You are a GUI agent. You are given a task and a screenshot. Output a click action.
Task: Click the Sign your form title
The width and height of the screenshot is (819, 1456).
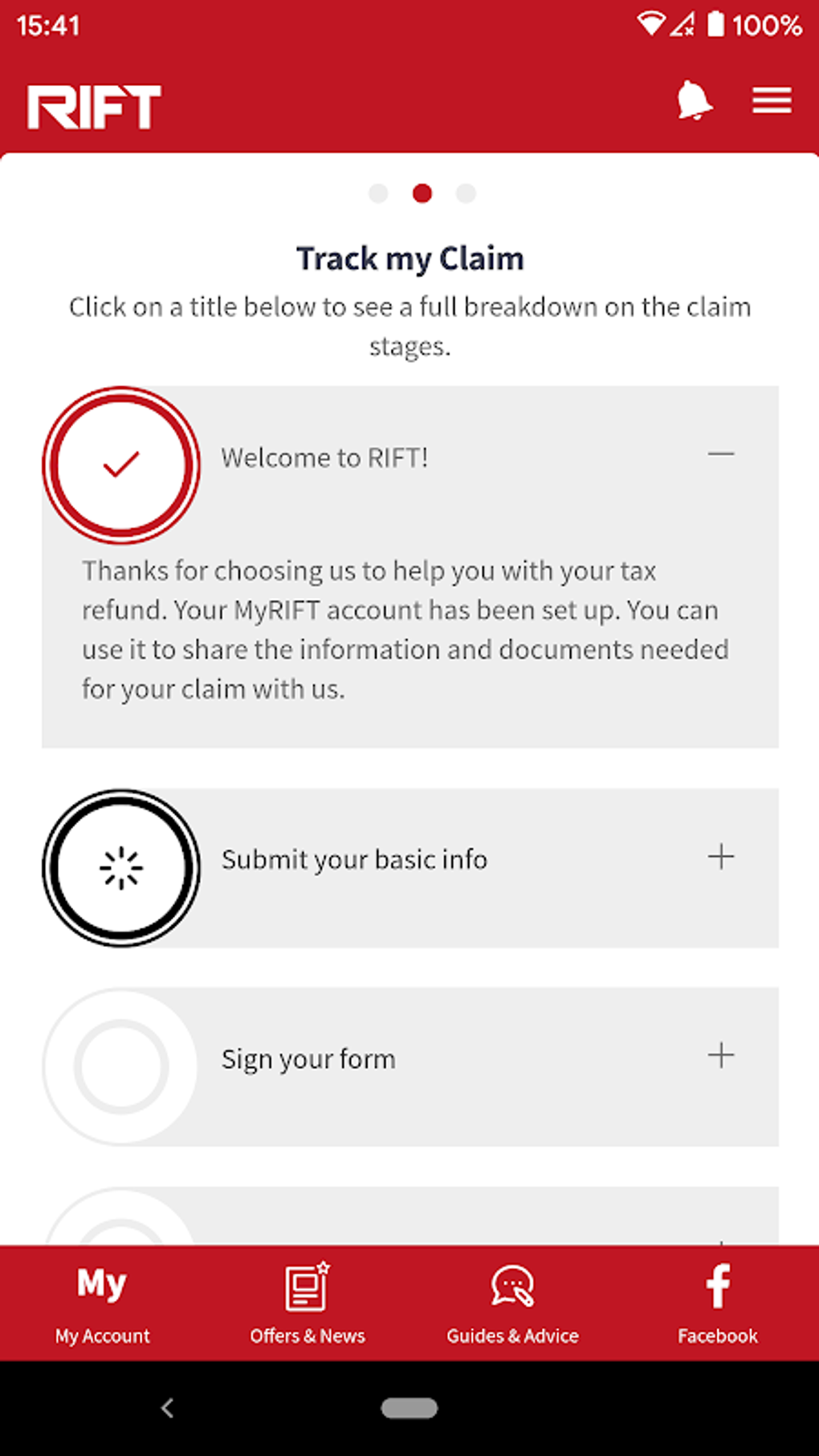click(308, 1058)
